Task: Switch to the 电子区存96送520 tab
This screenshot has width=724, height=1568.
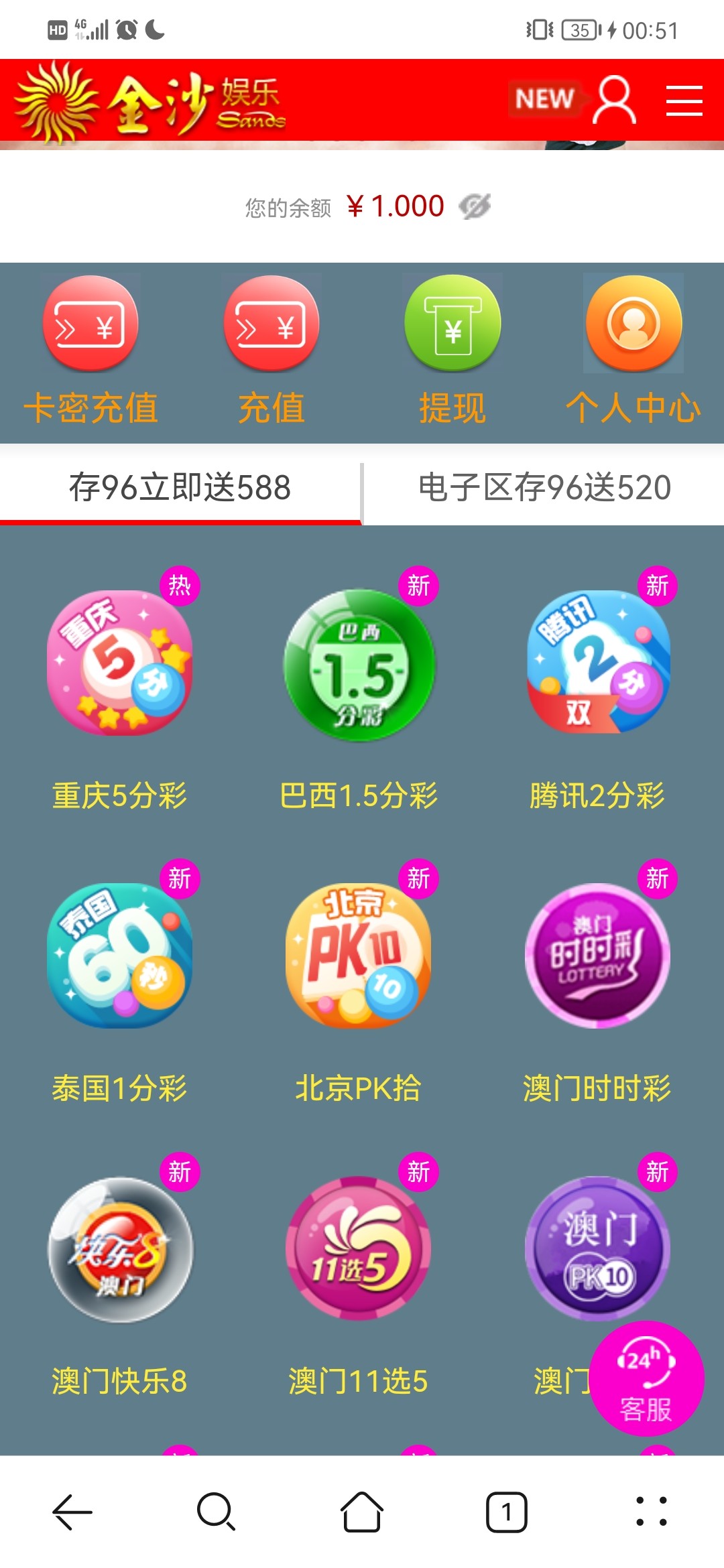Action: [543, 488]
